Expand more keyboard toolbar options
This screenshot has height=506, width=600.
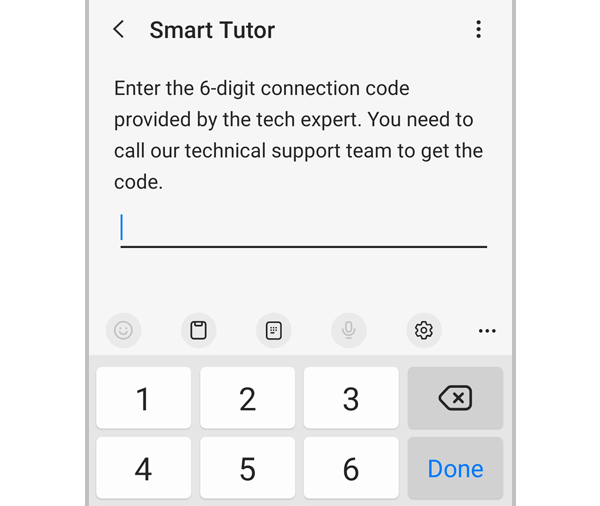(487, 331)
